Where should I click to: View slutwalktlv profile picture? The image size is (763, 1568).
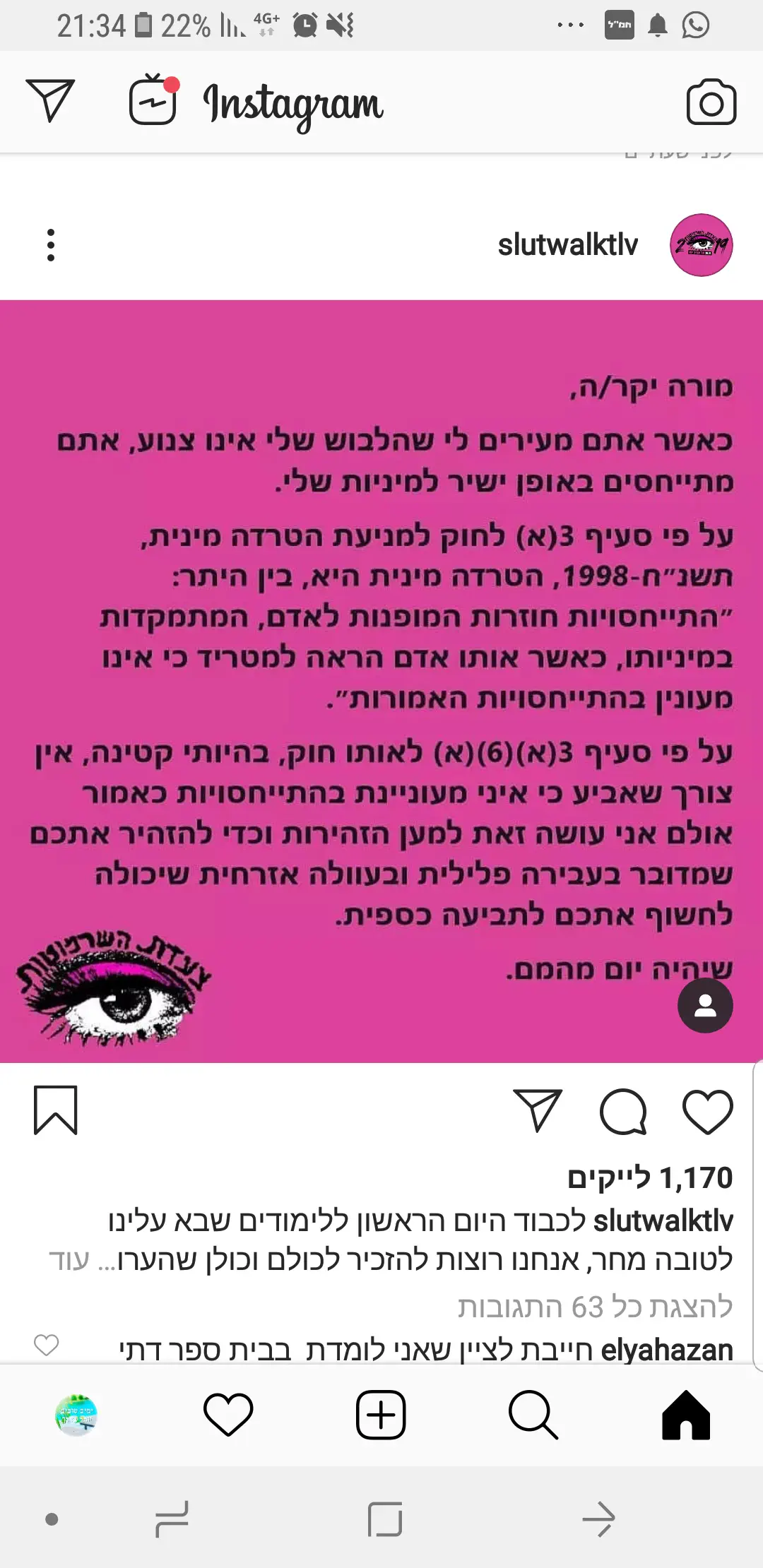click(701, 245)
